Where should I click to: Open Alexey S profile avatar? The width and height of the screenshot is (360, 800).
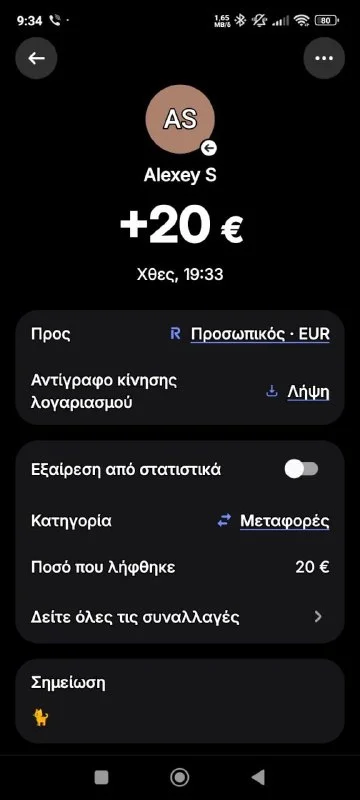point(180,119)
